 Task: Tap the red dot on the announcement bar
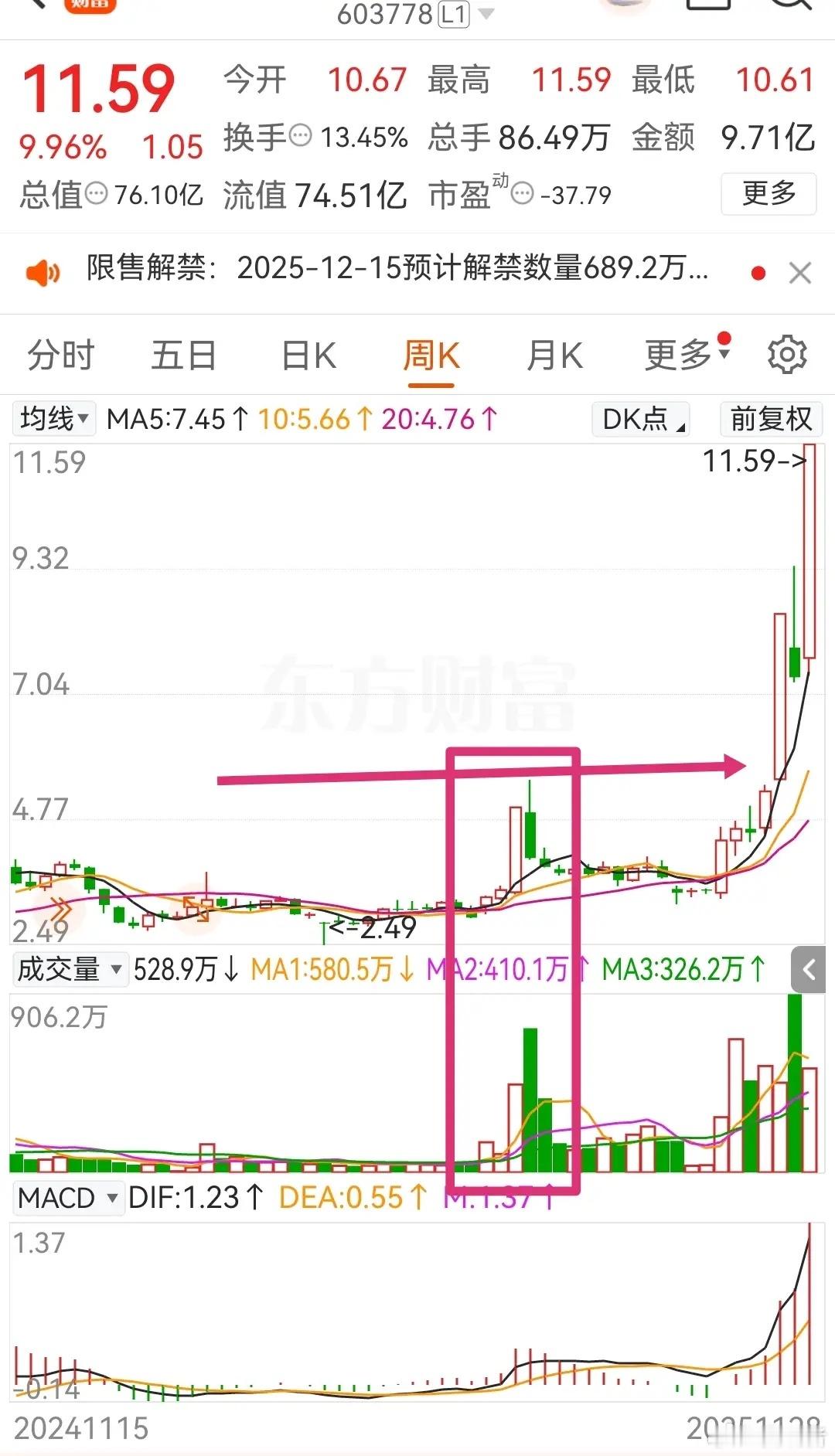[x=758, y=273]
